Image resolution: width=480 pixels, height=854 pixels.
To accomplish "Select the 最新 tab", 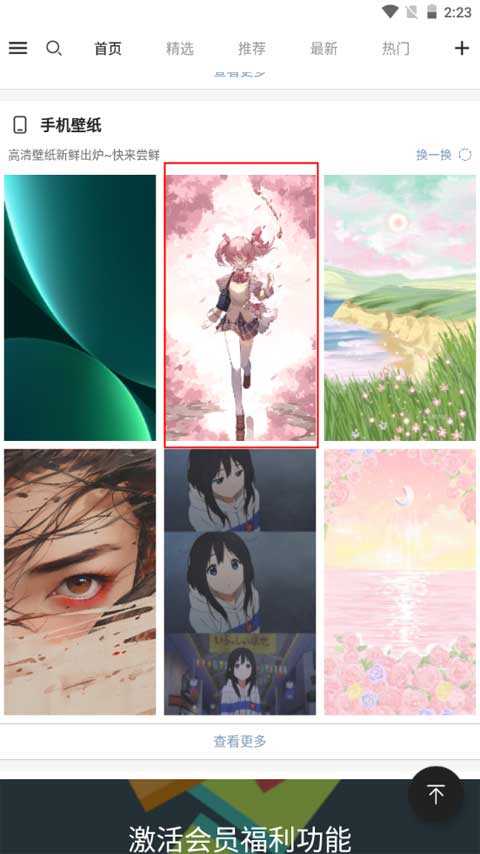I will pyautogui.click(x=324, y=48).
